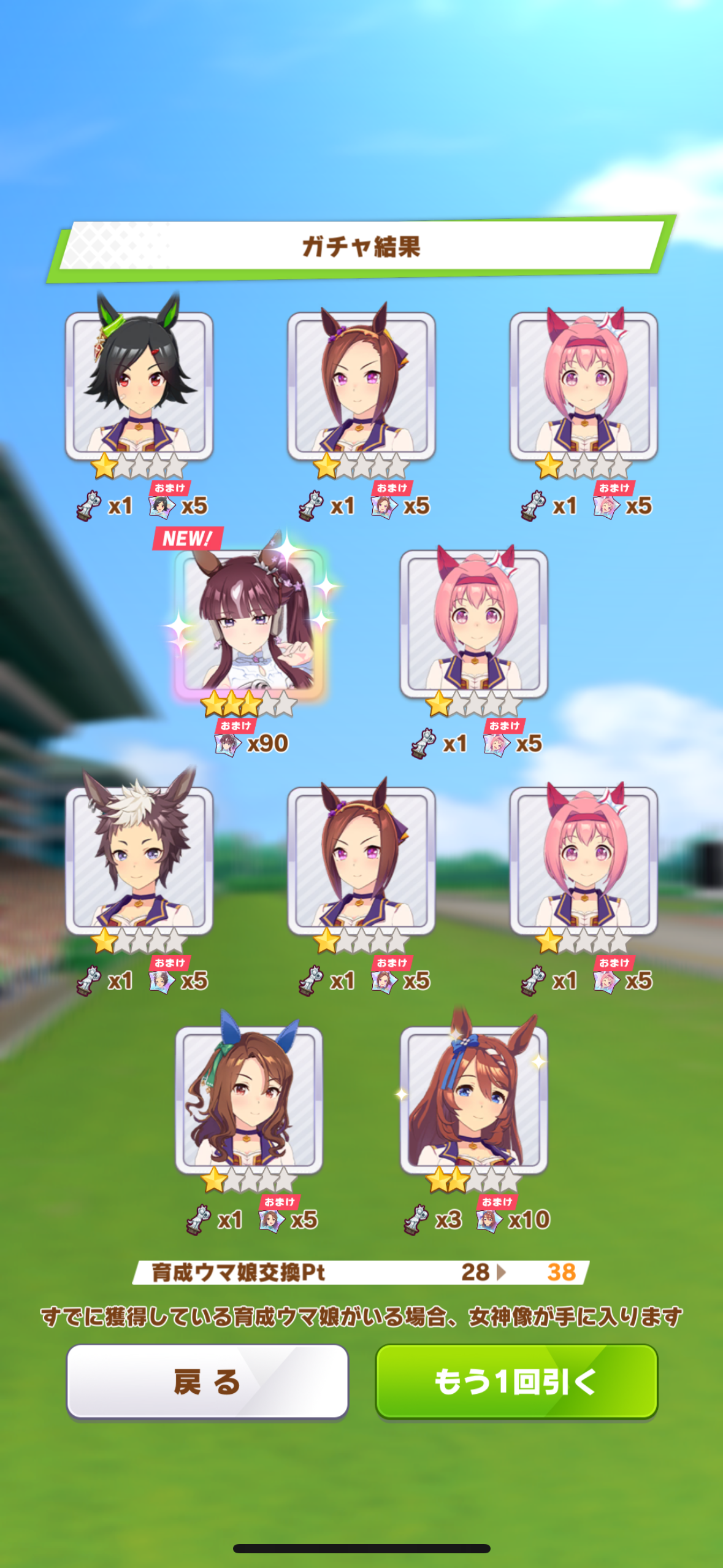Open the NEW three-star character card

(x=249, y=621)
